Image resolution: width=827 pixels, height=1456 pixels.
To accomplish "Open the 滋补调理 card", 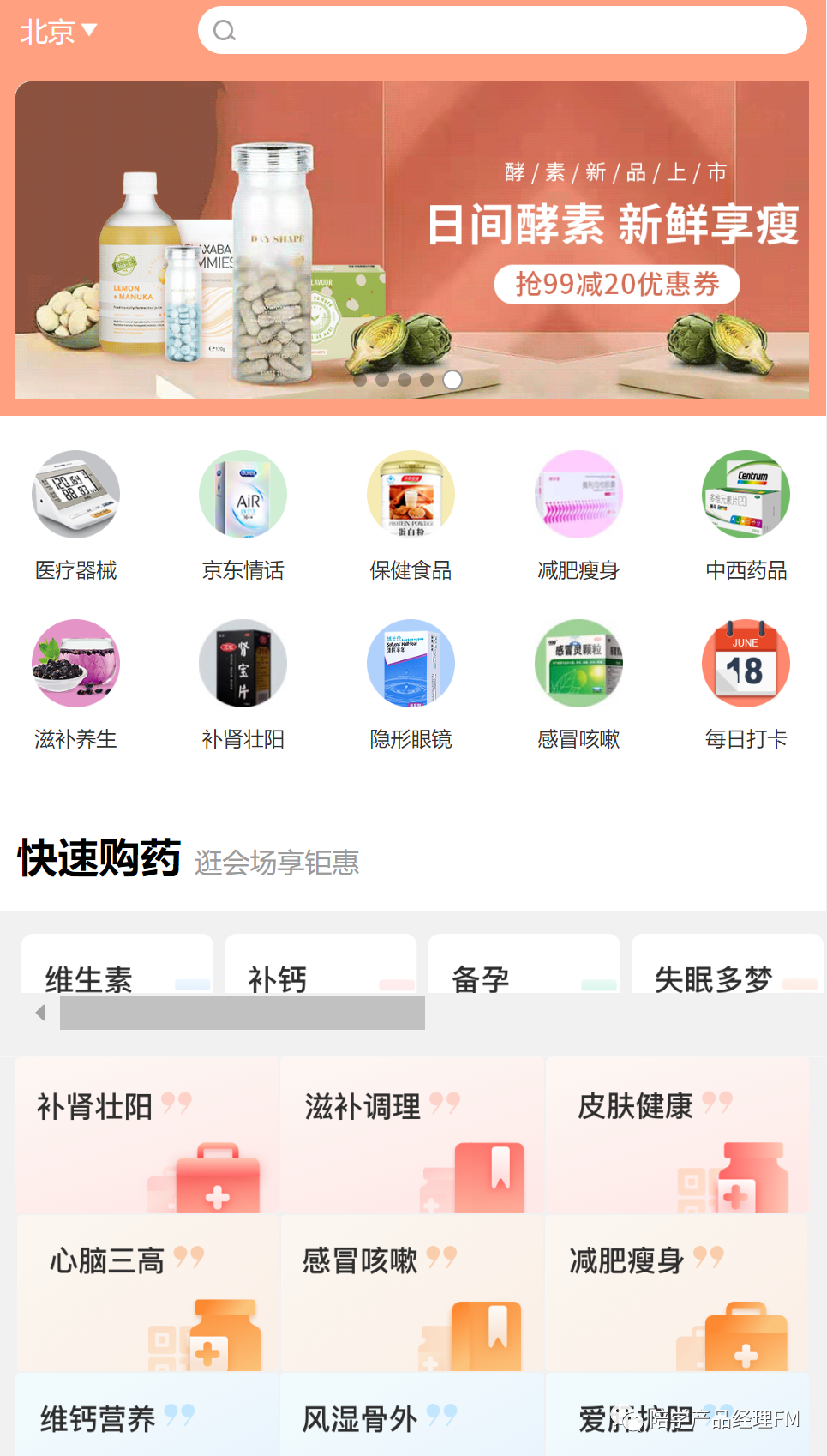I will pos(412,1134).
